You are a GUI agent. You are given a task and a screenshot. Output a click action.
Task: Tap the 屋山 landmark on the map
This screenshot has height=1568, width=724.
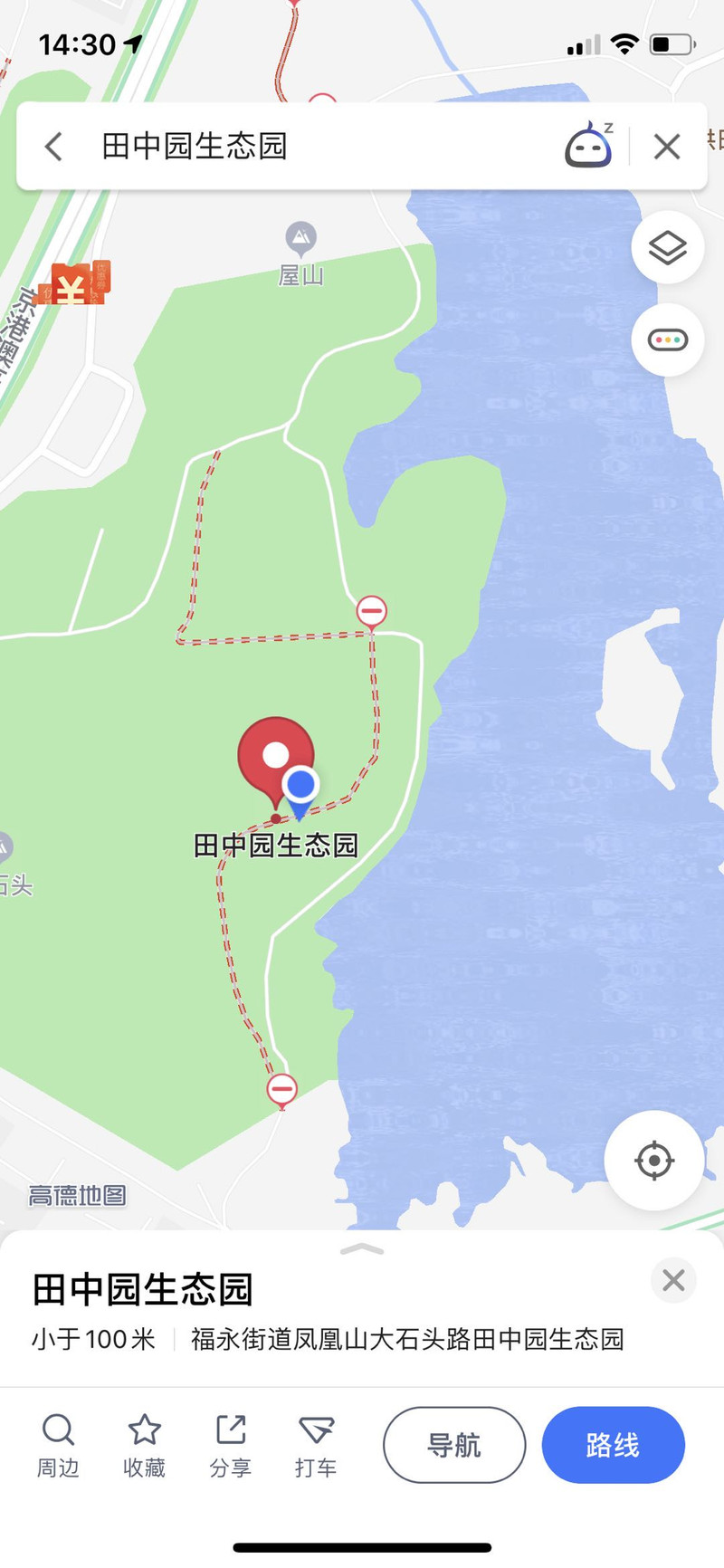pos(300,254)
